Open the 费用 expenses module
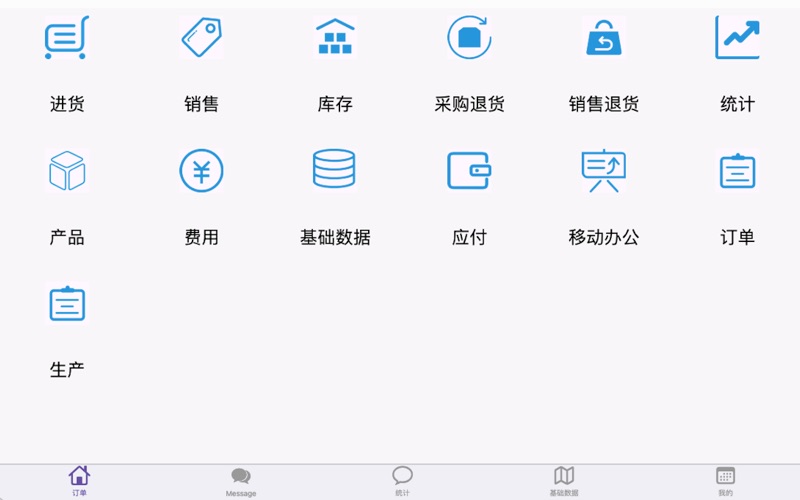Screen dimensions: 800x500 pos(201,172)
